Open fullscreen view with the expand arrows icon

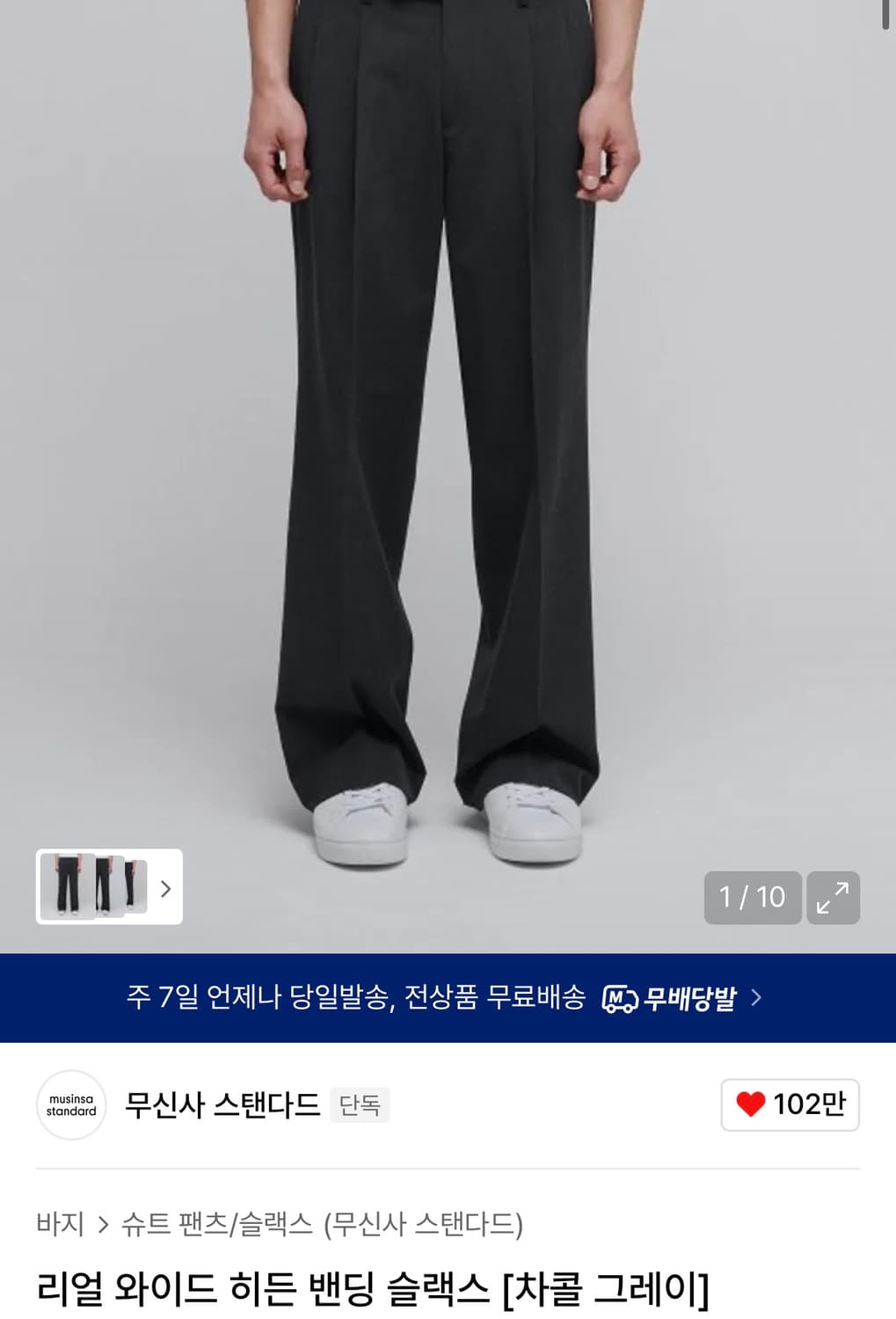tap(833, 898)
